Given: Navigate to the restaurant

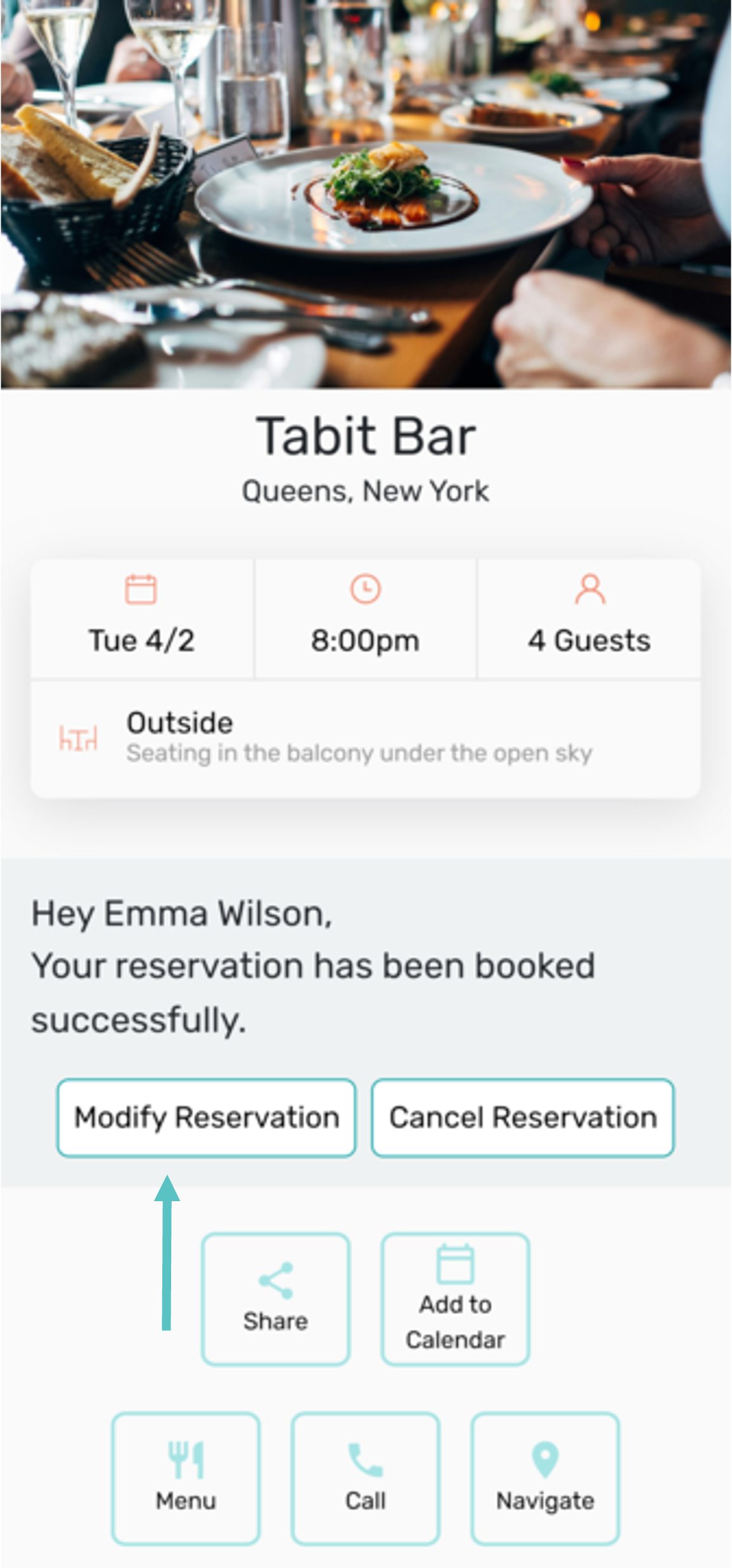Looking at the screenshot, I should coord(545,1479).
